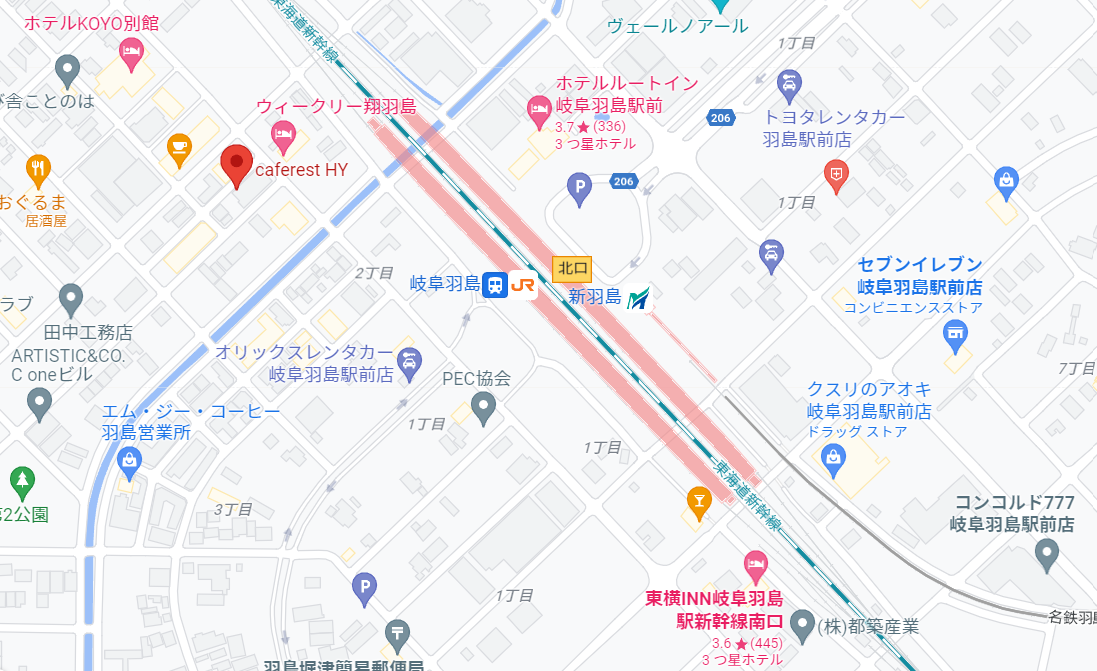Tap the PEC協会 place pin

click(x=483, y=406)
